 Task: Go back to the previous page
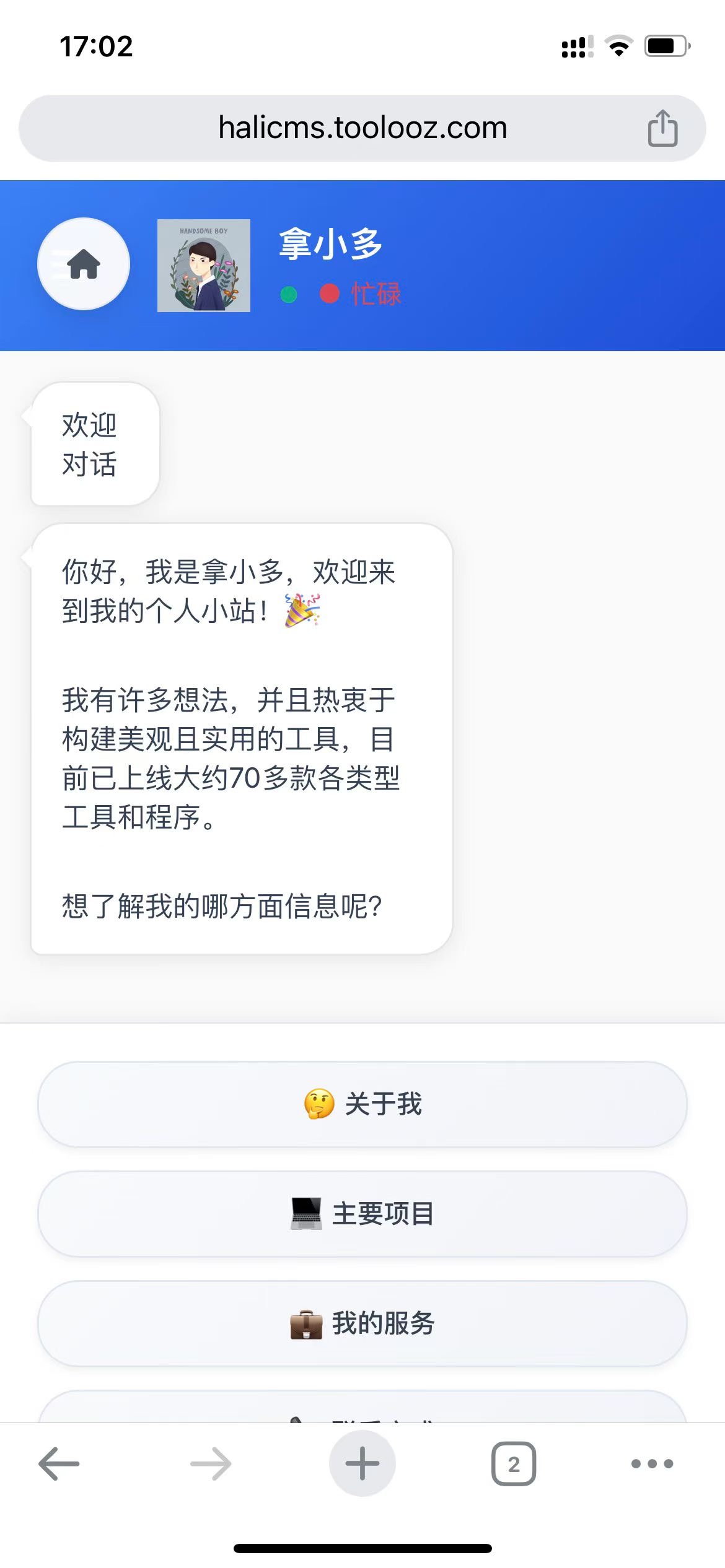coord(59,1464)
